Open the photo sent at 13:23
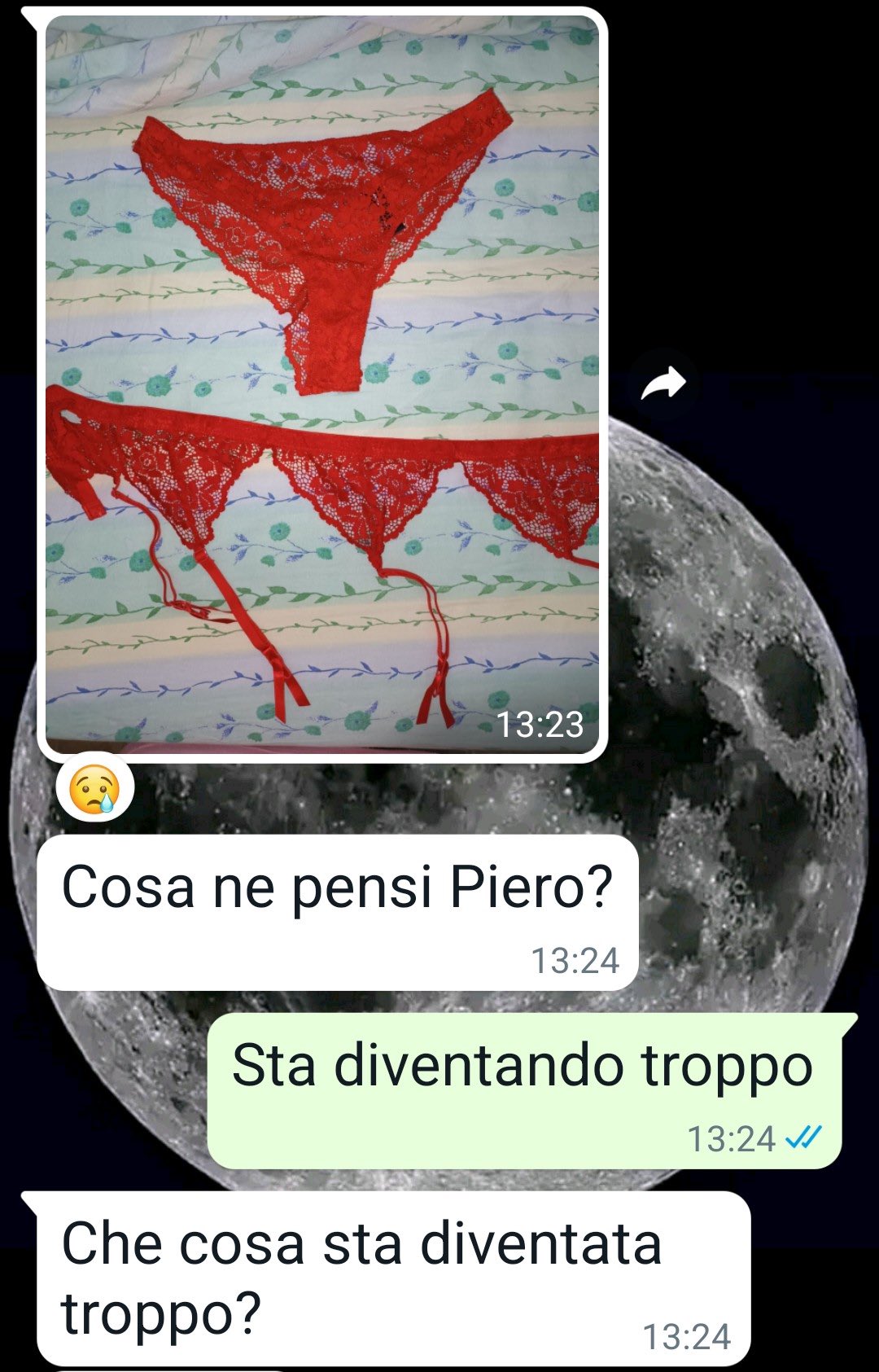Screen dimensions: 879x1372 click(322, 383)
